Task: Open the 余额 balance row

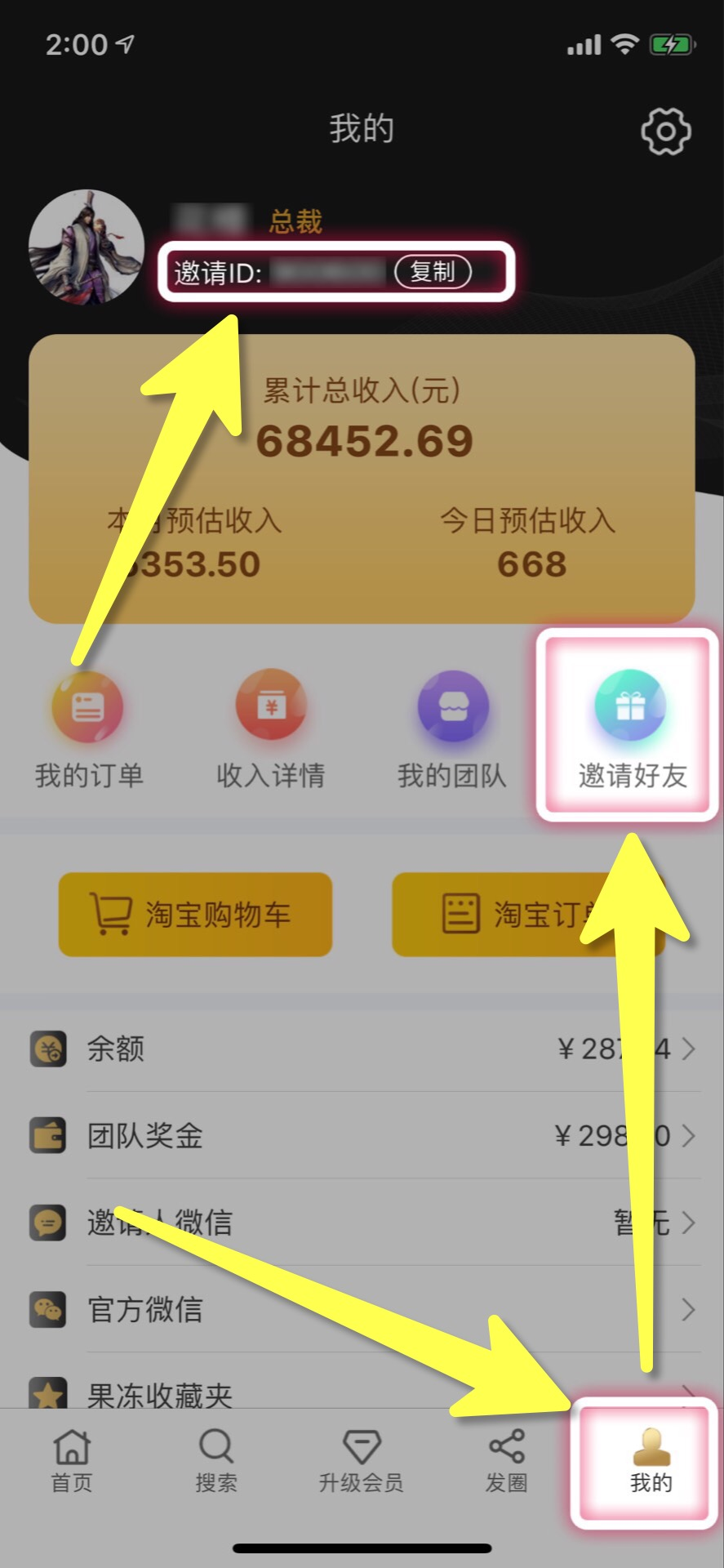Action: click(x=362, y=1048)
